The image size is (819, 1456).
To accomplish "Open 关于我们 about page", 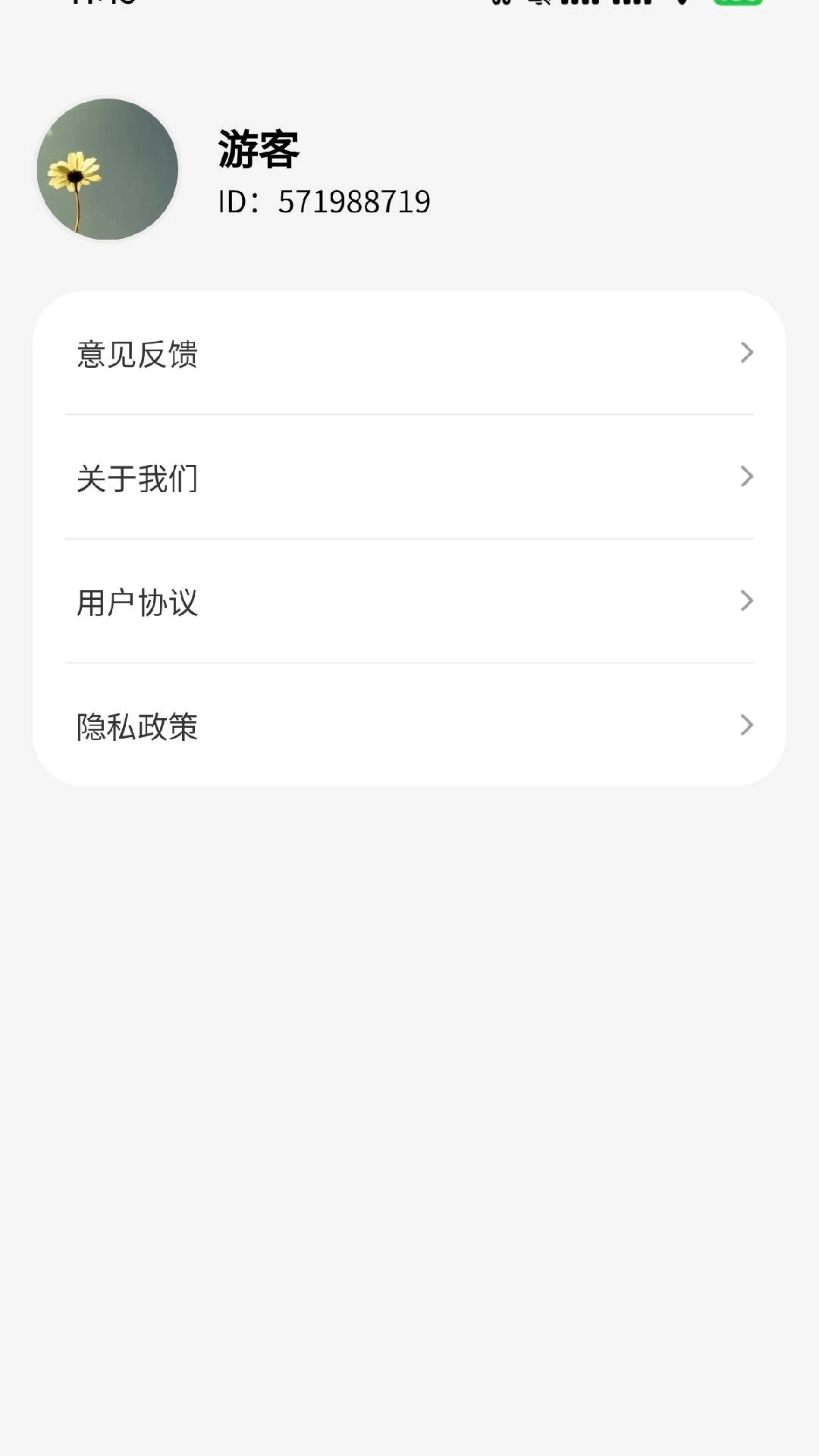I will 409,477.
